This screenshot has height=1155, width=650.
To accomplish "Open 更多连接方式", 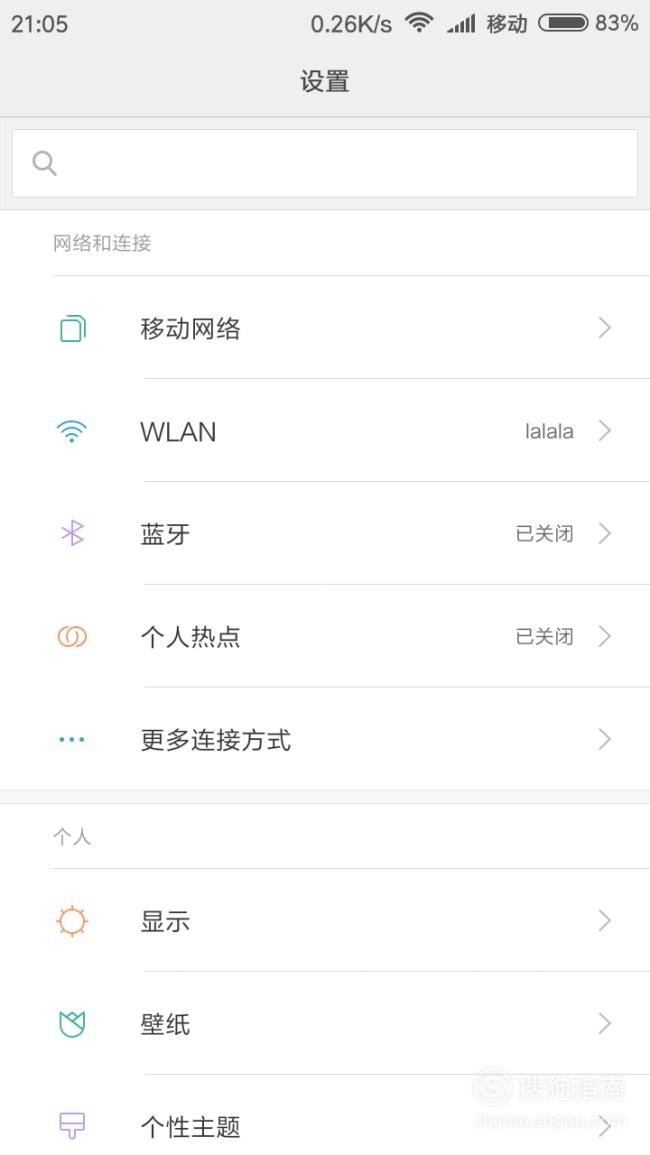I will (325, 739).
